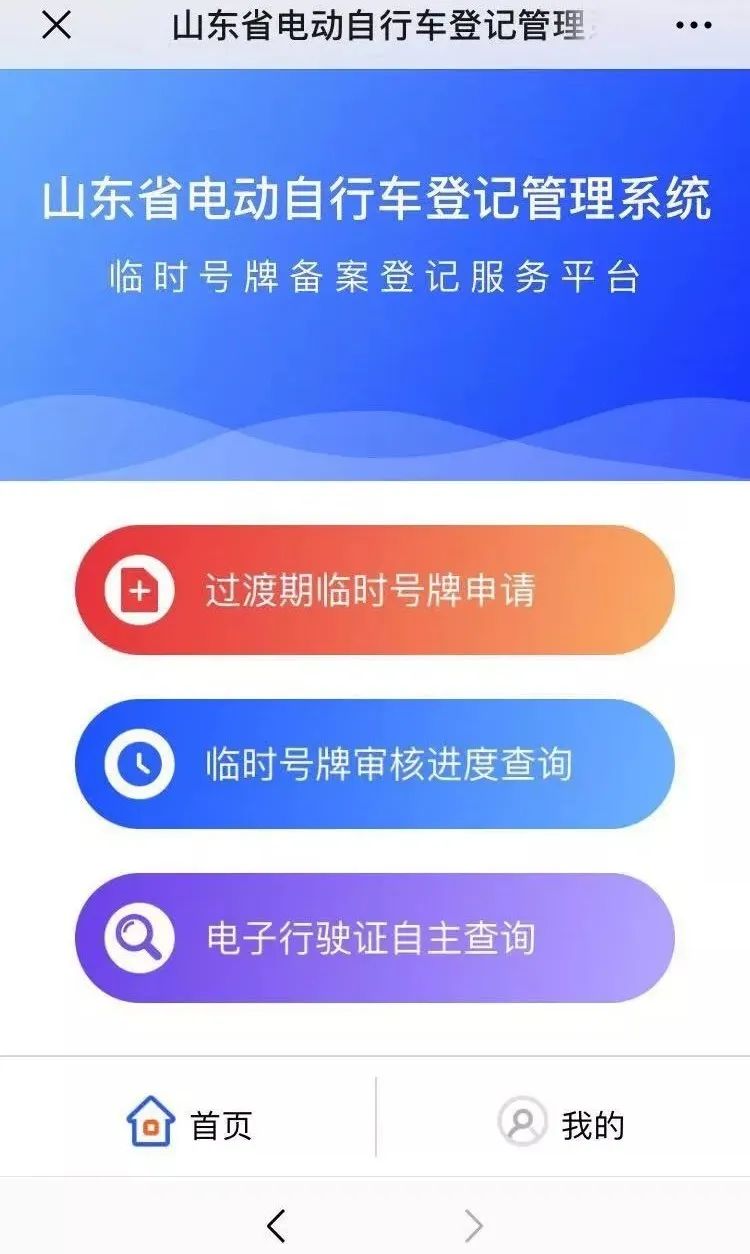The width and height of the screenshot is (750, 1254).
Task: Check 临时号牌审核进度查询
Action: click(375, 764)
